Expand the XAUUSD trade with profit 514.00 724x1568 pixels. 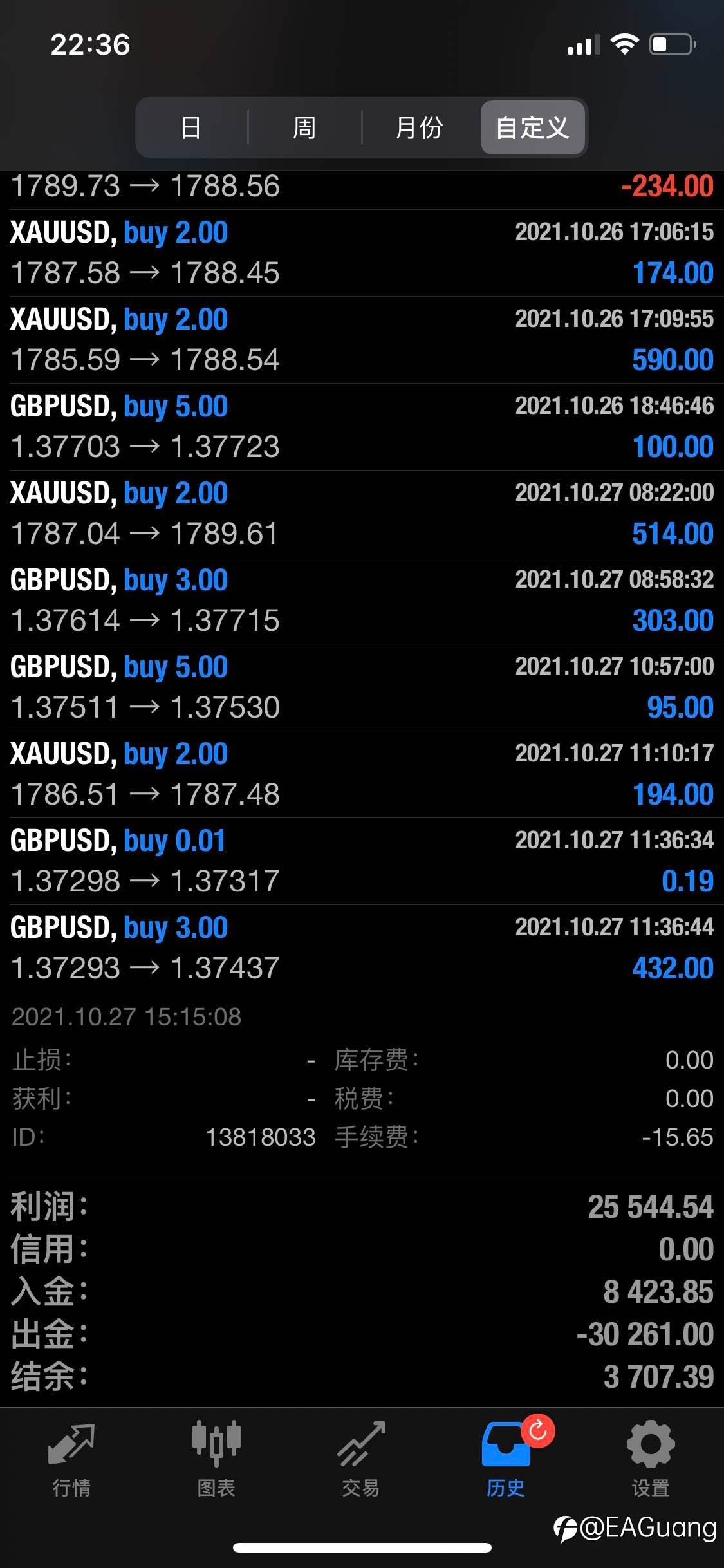[x=362, y=514]
